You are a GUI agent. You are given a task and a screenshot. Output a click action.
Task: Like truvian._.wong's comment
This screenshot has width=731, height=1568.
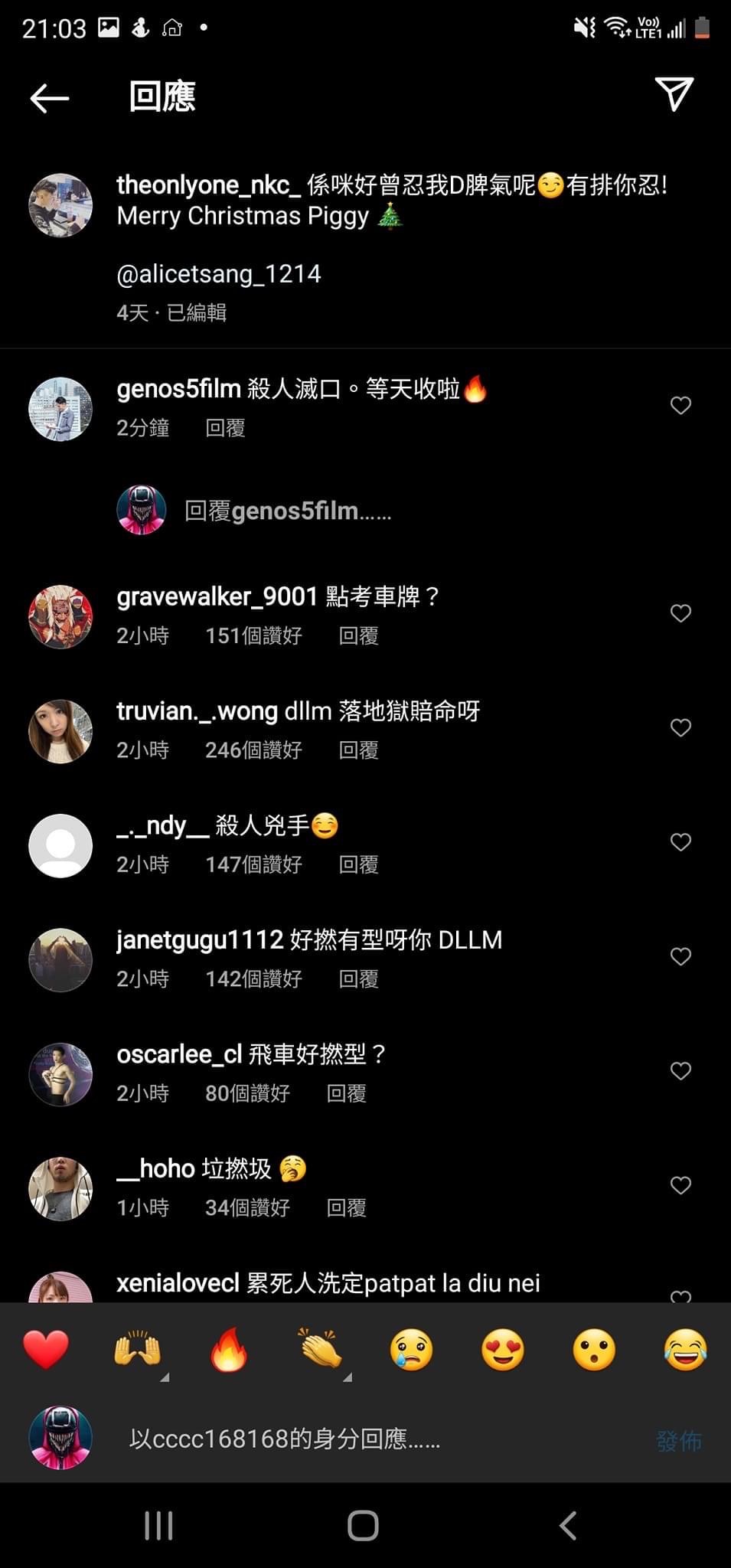pos(680,727)
